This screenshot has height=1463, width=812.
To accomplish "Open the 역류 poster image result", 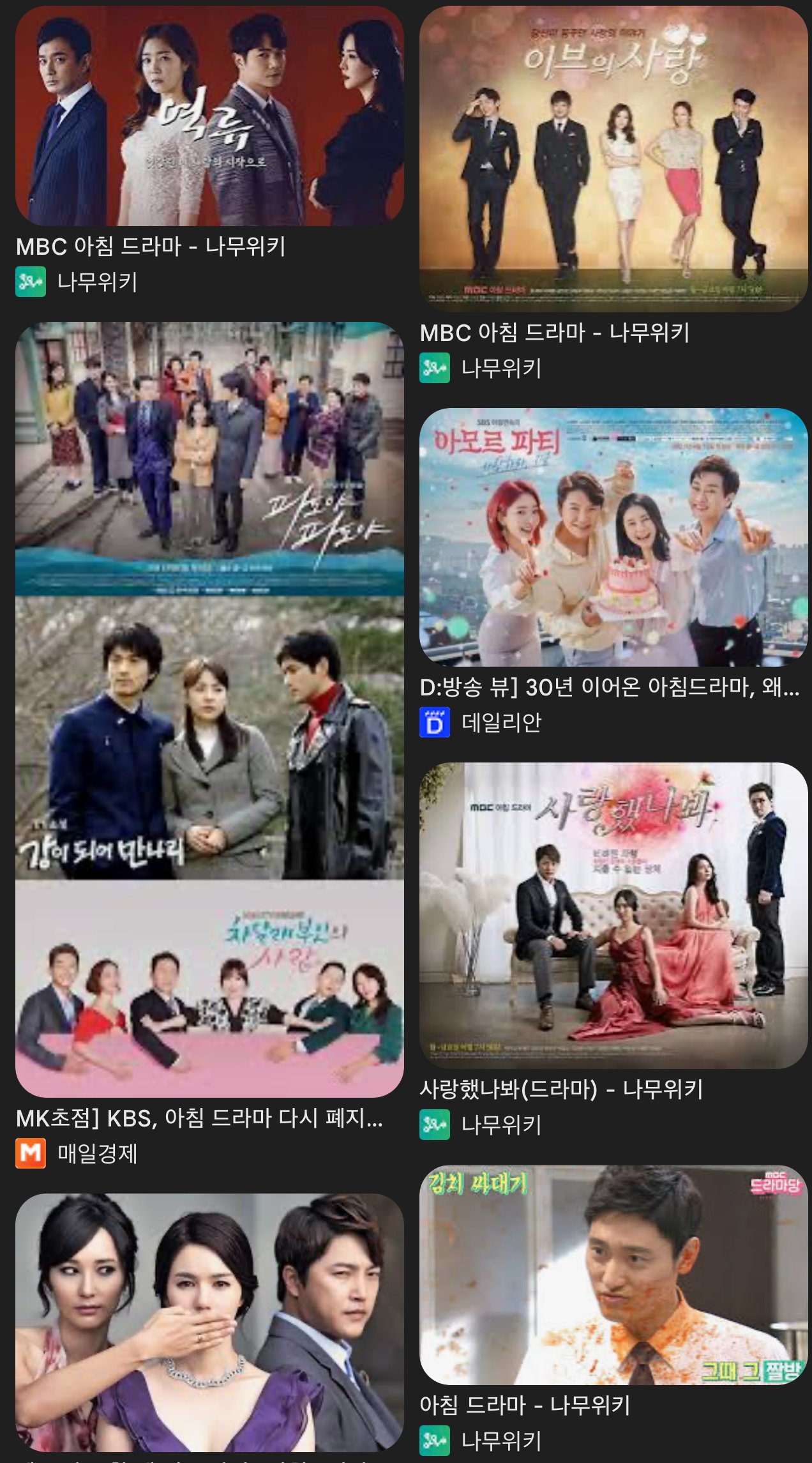I will [209, 116].
